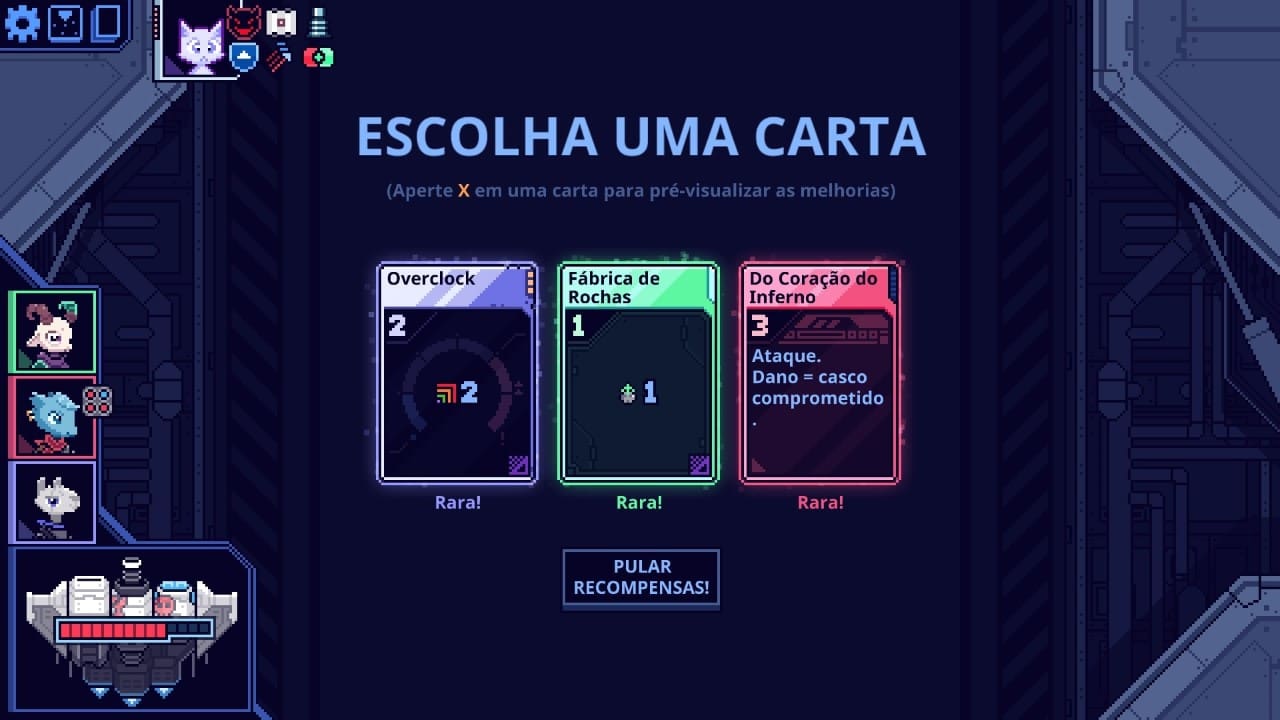Select the Do Coração do Inferno card
Image resolution: width=1280 pixels, height=720 pixels.
819,373
